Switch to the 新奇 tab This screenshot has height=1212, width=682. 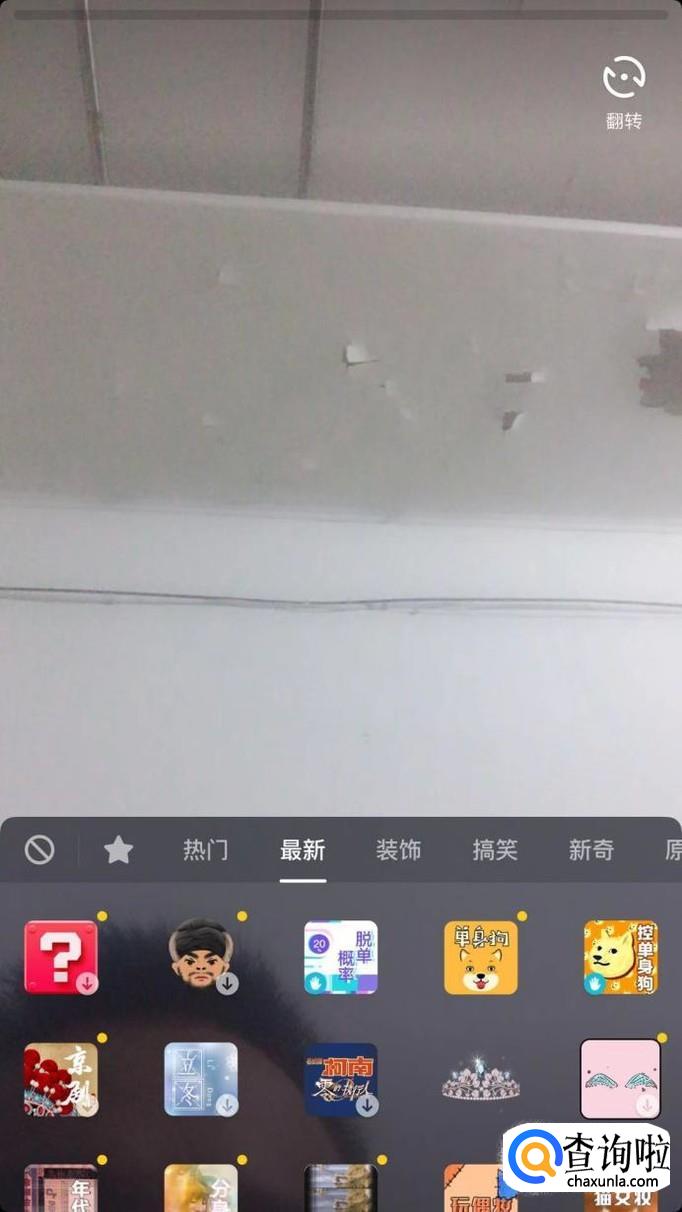point(591,850)
